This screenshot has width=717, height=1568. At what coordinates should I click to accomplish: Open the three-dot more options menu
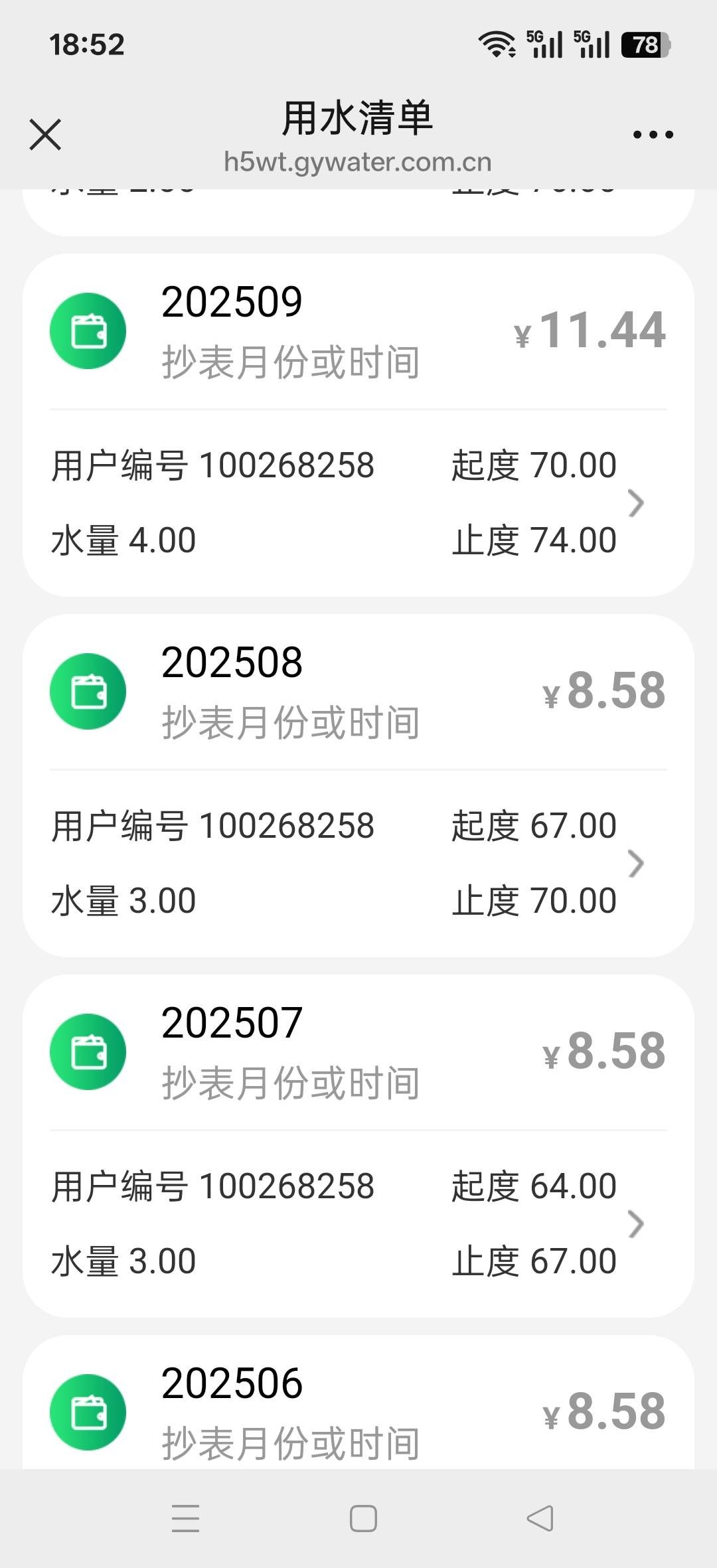click(653, 135)
